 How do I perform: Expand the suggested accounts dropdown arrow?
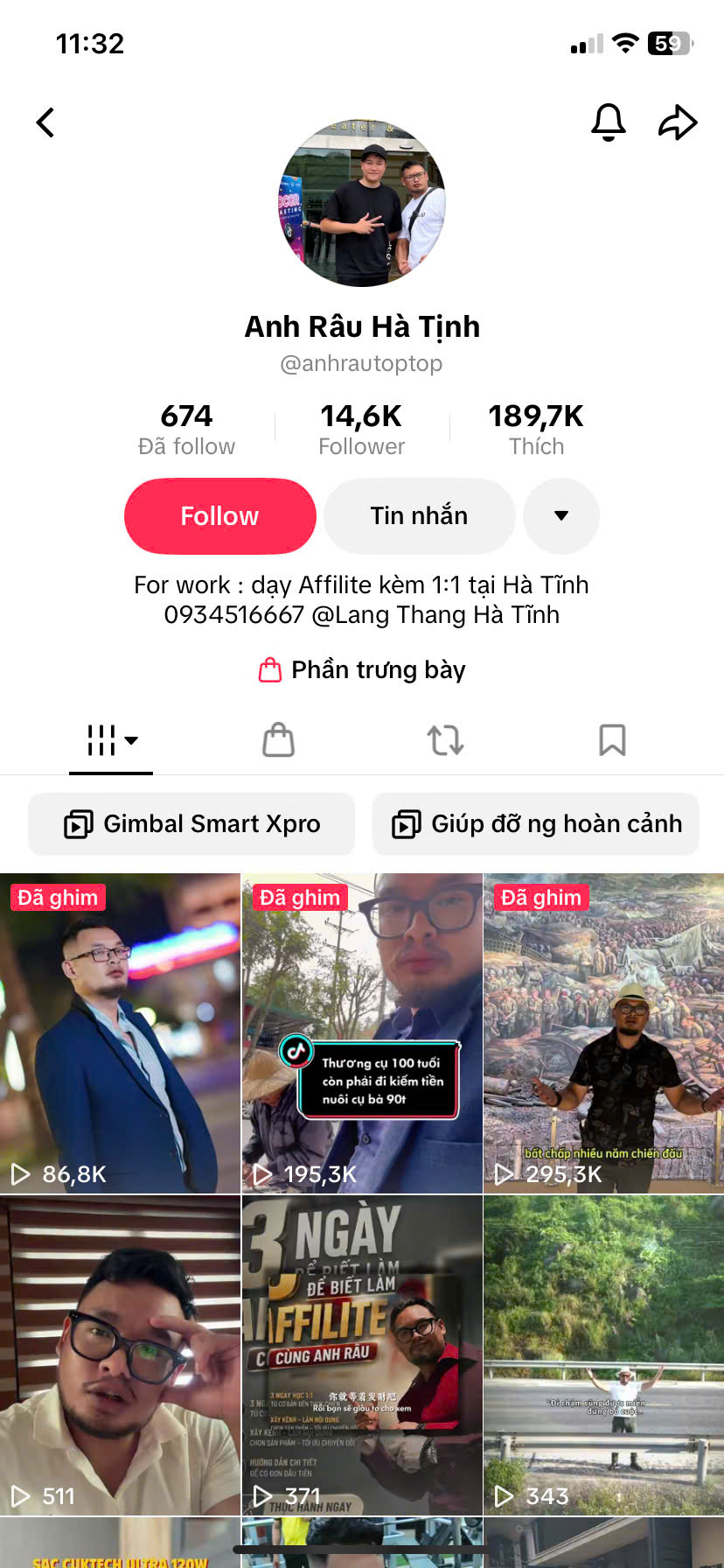(x=561, y=516)
